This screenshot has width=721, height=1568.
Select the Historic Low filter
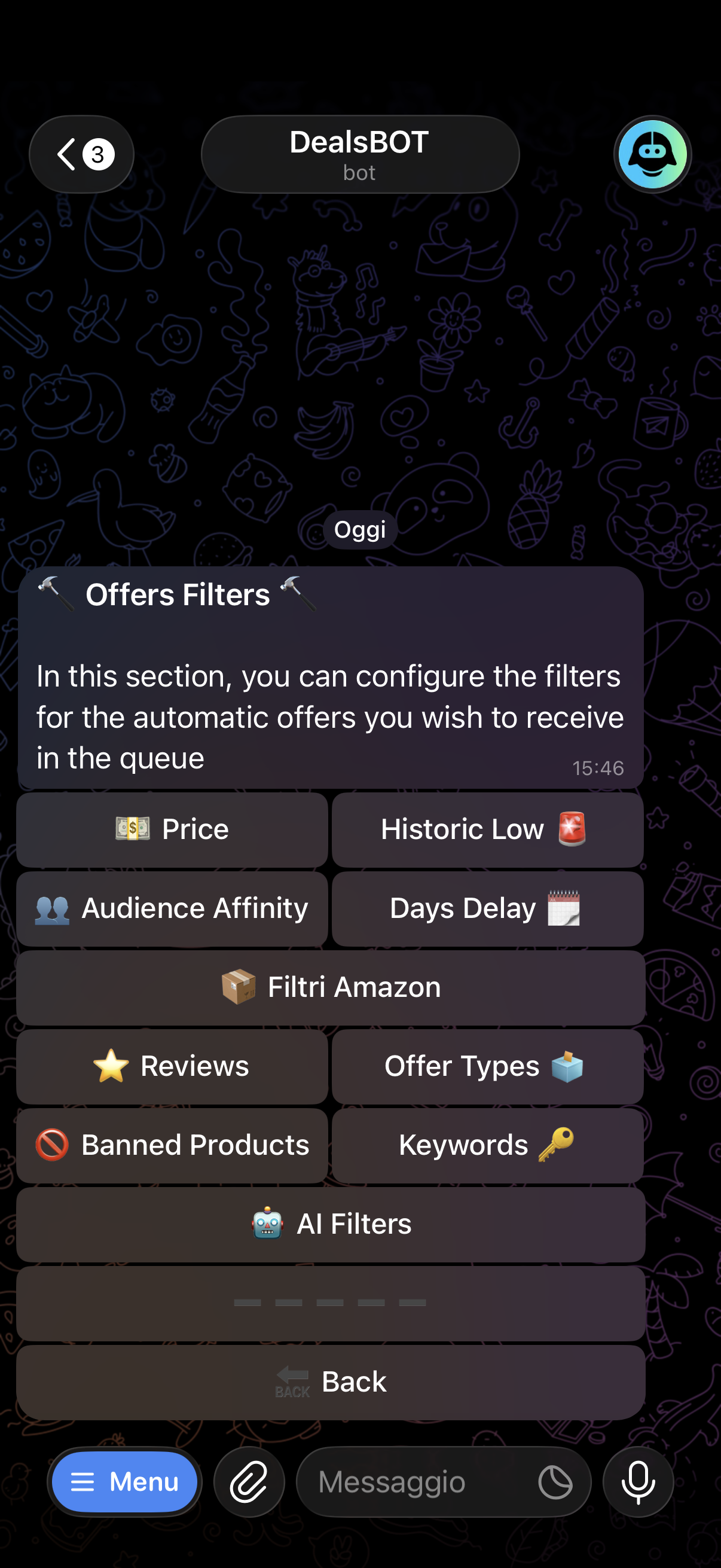487,829
